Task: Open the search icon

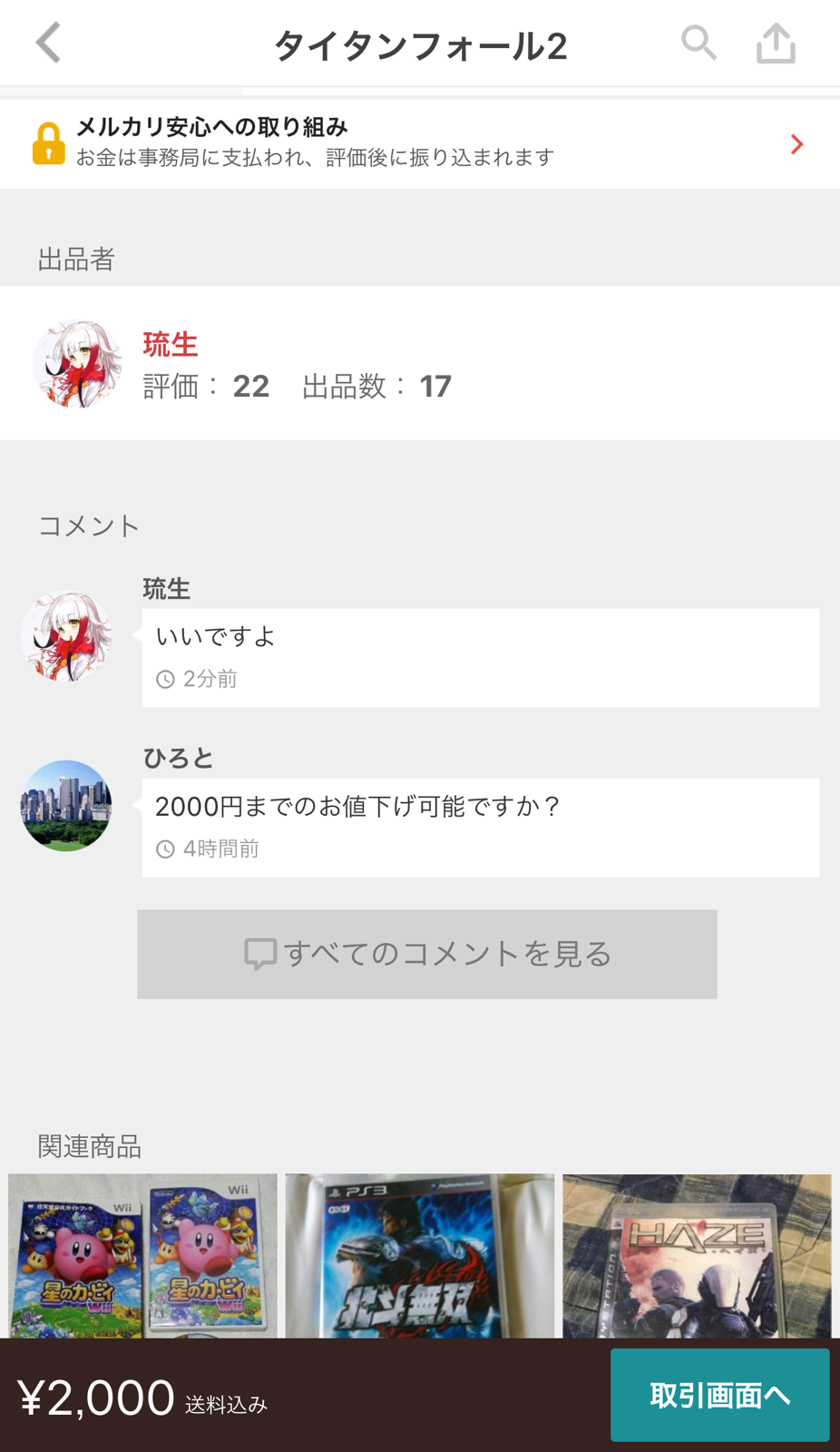Action: (x=698, y=43)
